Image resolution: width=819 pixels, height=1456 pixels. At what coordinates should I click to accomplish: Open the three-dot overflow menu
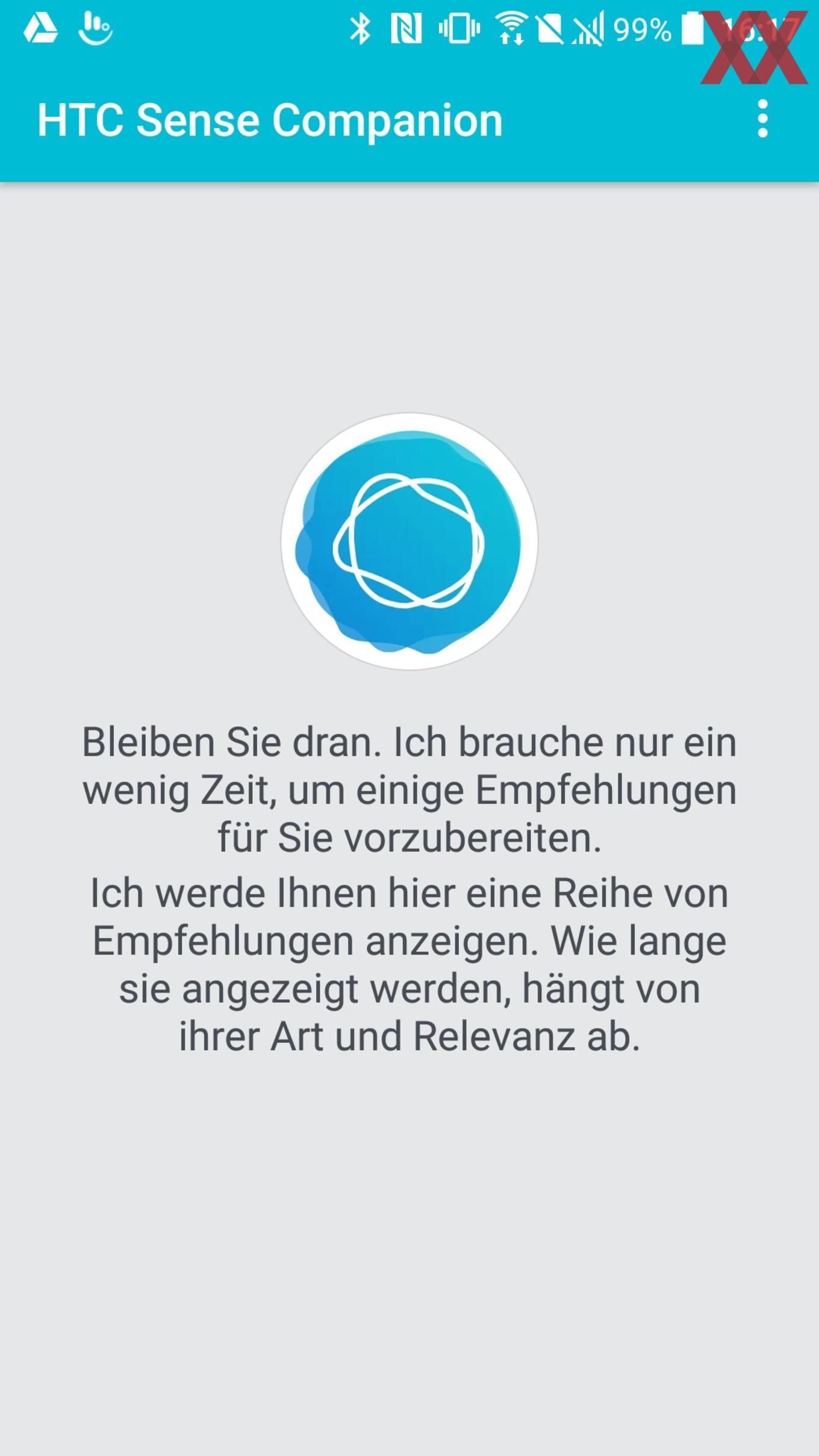click(762, 119)
